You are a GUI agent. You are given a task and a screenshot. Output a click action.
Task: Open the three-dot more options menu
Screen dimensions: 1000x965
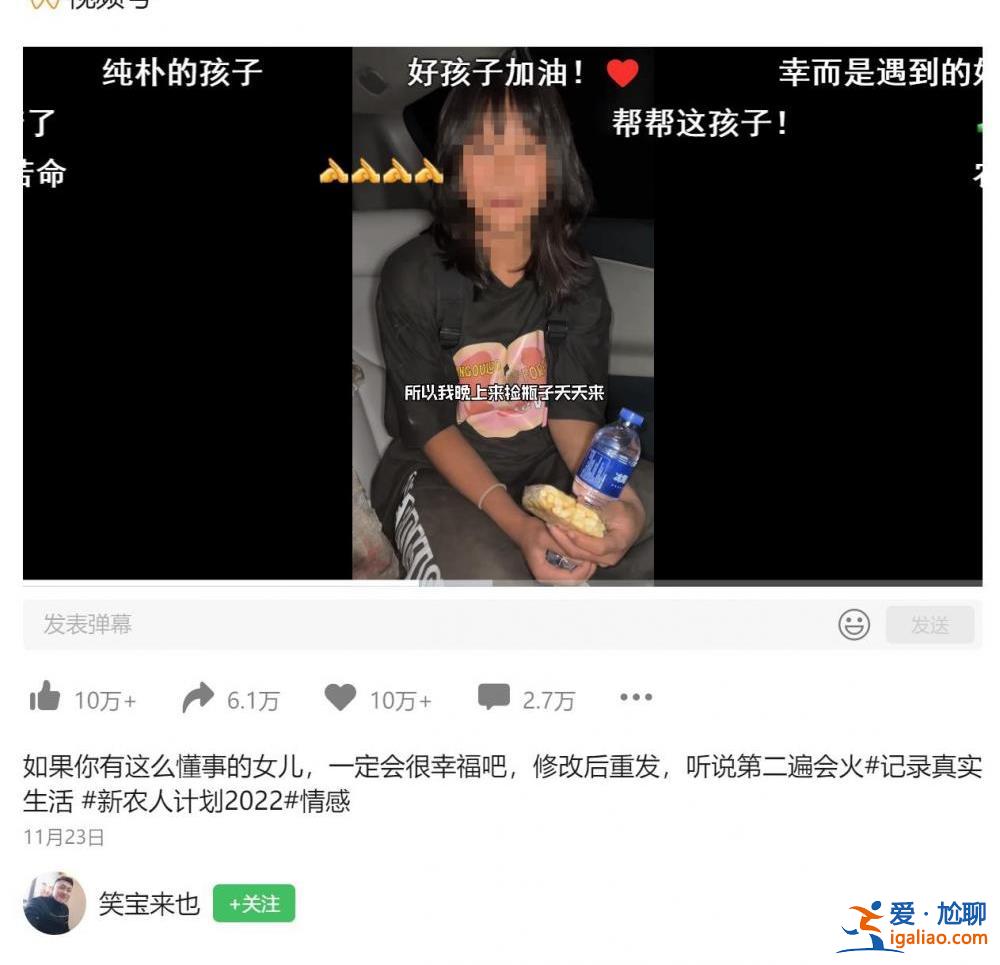click(636, 698)
